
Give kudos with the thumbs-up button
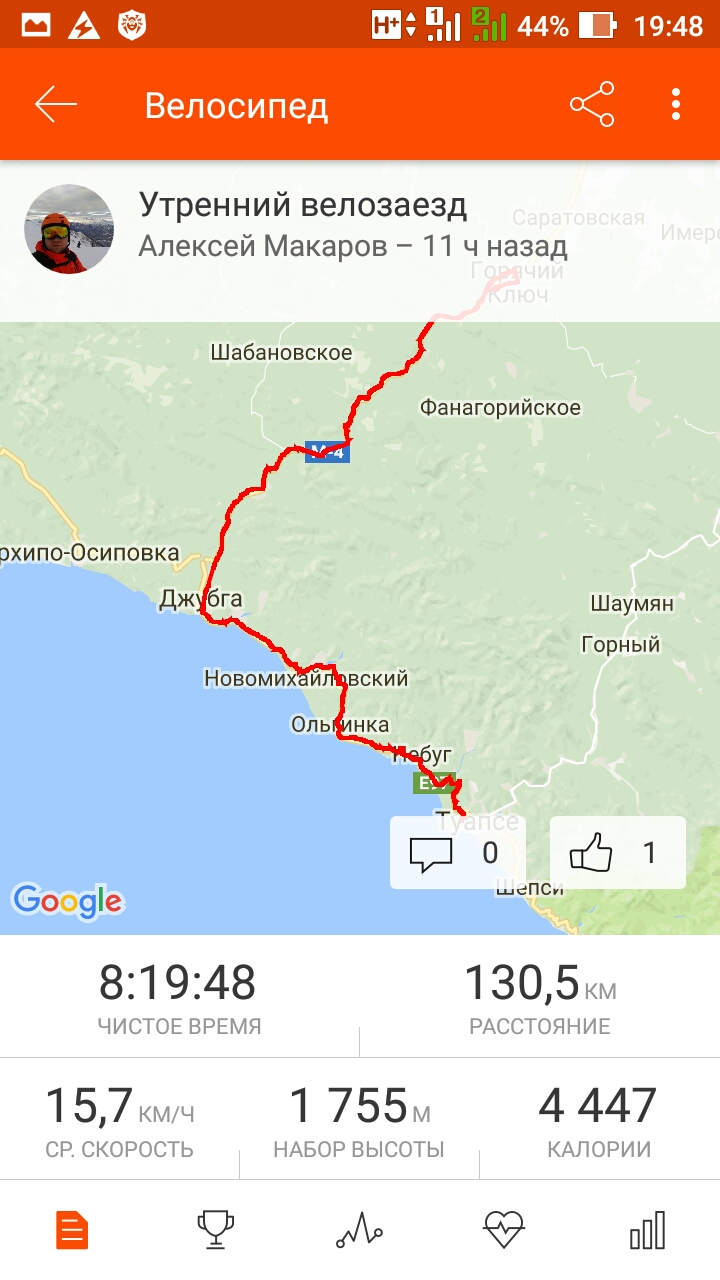click(x=617, y=853)
